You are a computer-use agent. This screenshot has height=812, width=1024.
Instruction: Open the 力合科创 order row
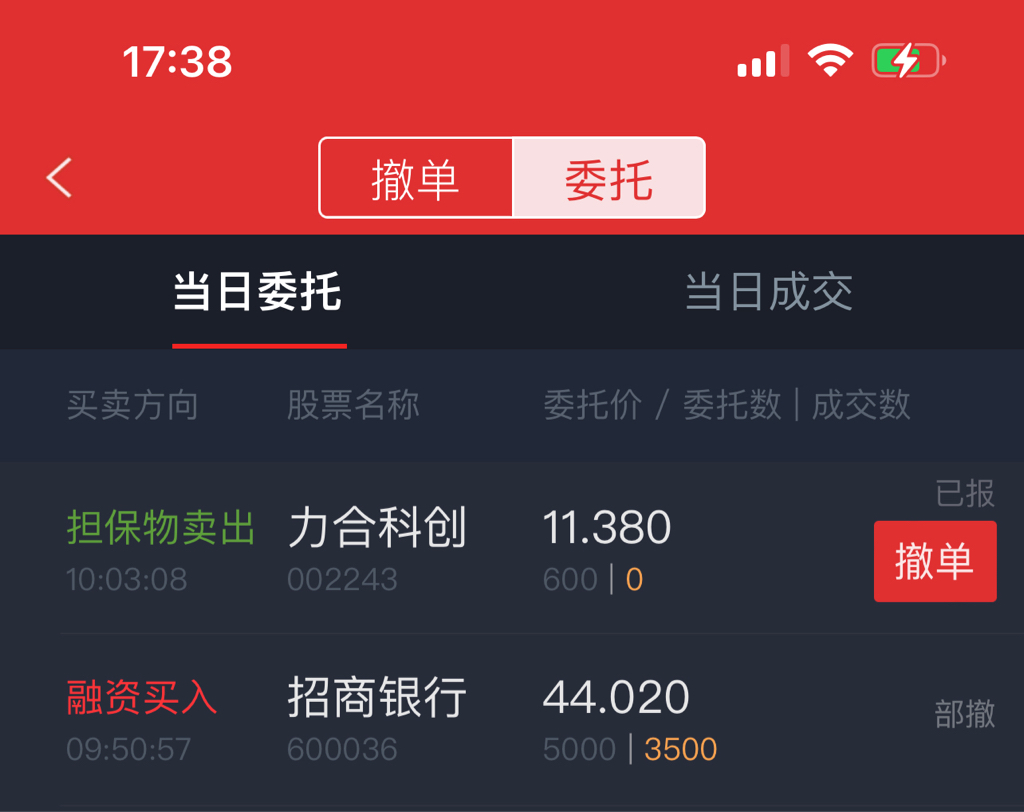coord(512,547)
